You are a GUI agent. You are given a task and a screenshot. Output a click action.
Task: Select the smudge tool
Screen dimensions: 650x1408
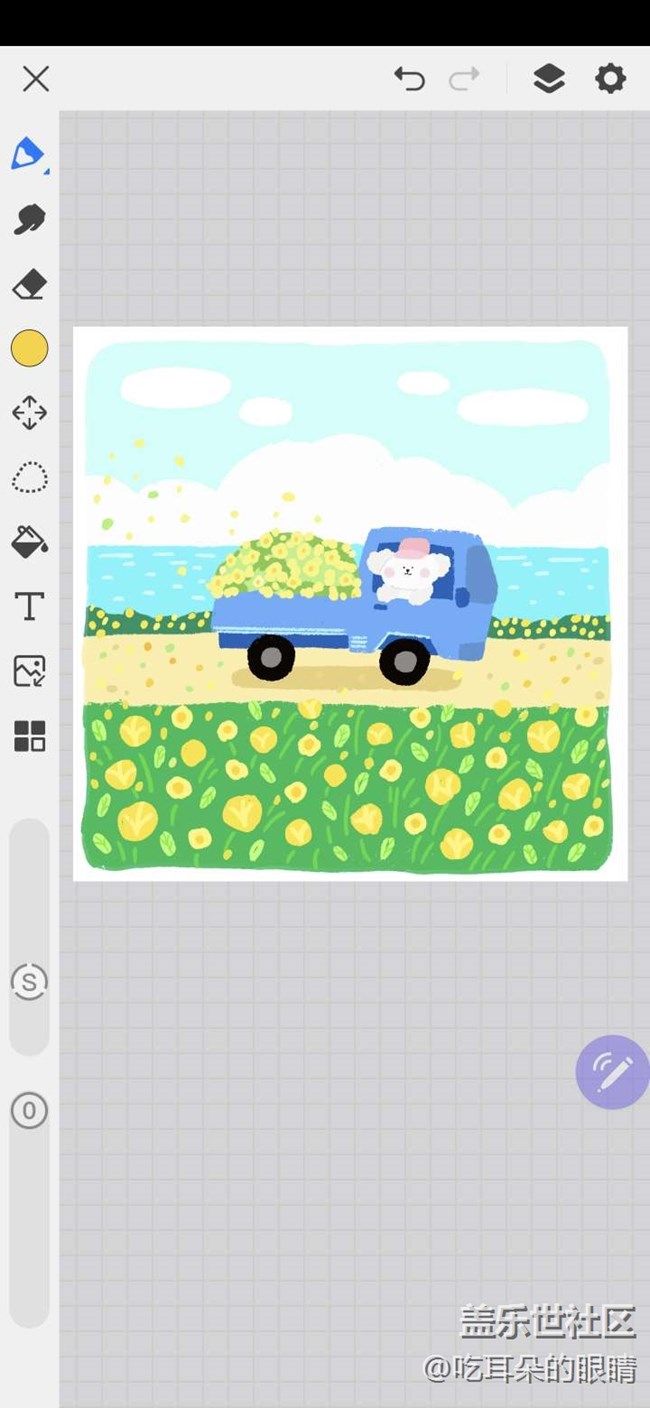click(29, 219)
